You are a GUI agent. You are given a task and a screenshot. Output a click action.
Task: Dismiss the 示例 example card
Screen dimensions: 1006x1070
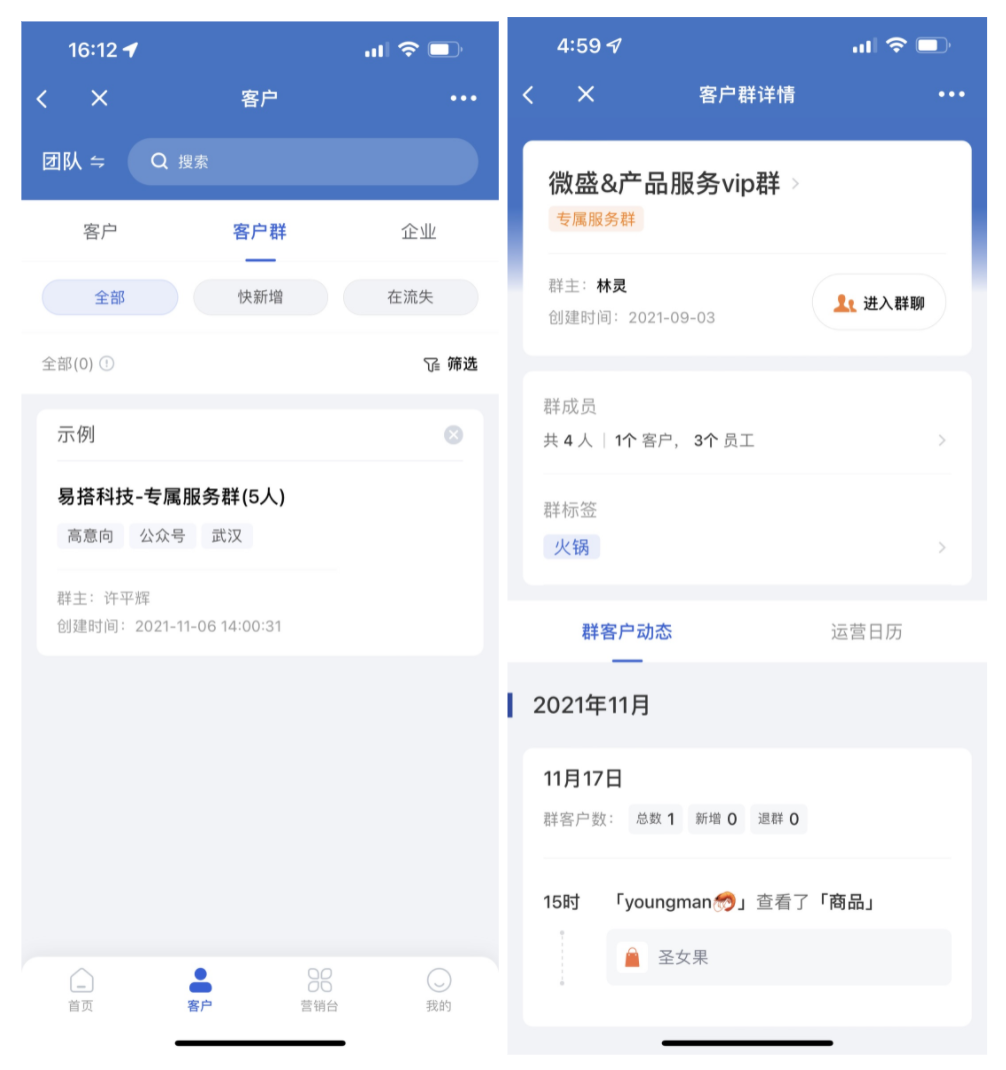coord(453,434)
